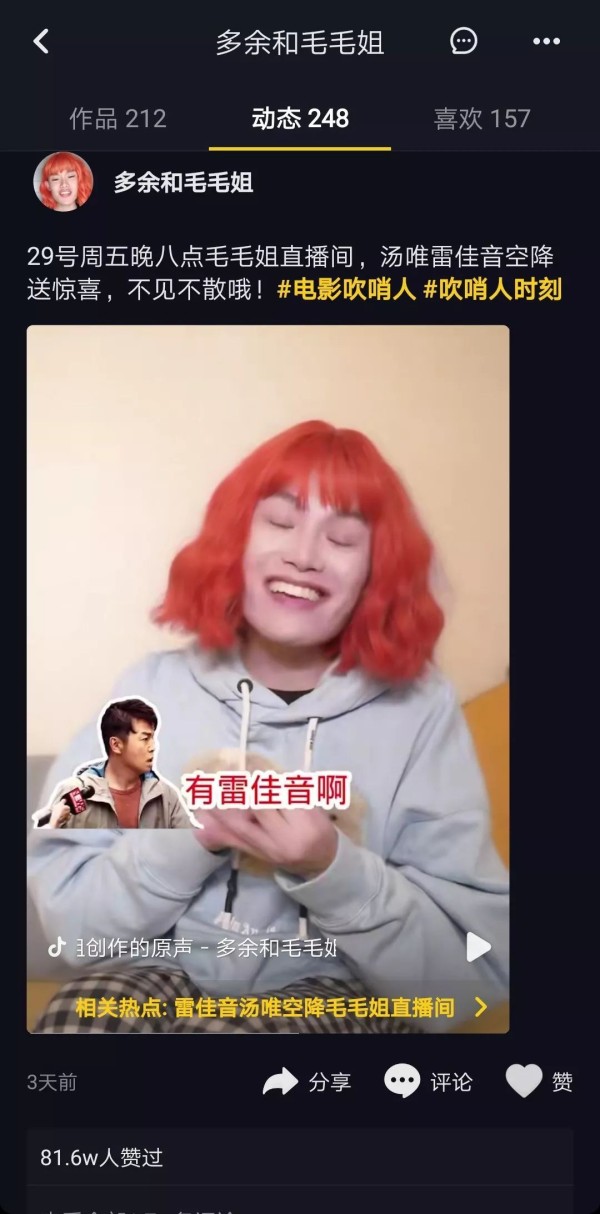Viewport: 600px width, 1214px height.
Task: Select the 动态 248 tab
Action: [300, 118]
